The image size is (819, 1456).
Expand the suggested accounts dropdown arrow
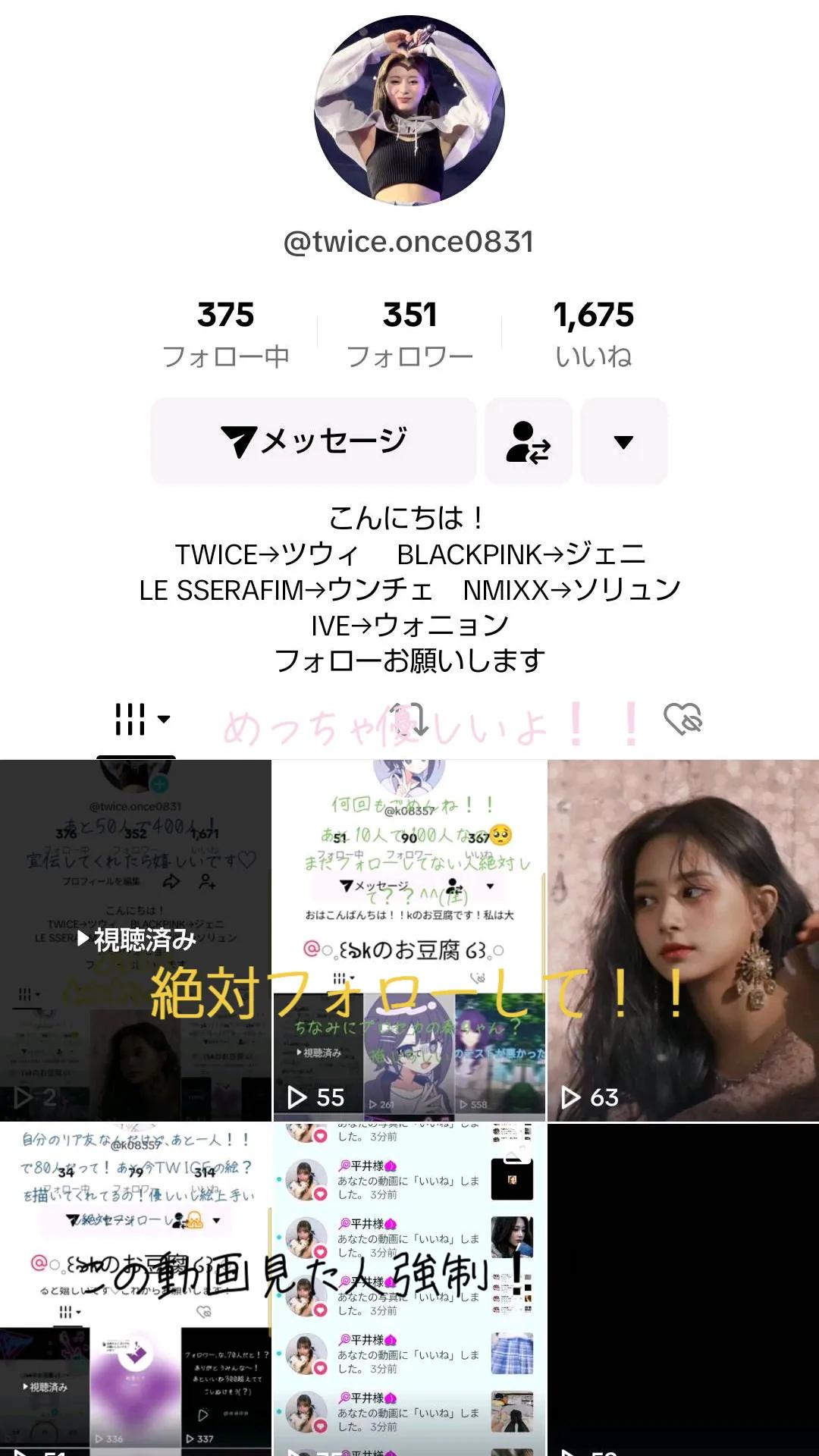623,441
